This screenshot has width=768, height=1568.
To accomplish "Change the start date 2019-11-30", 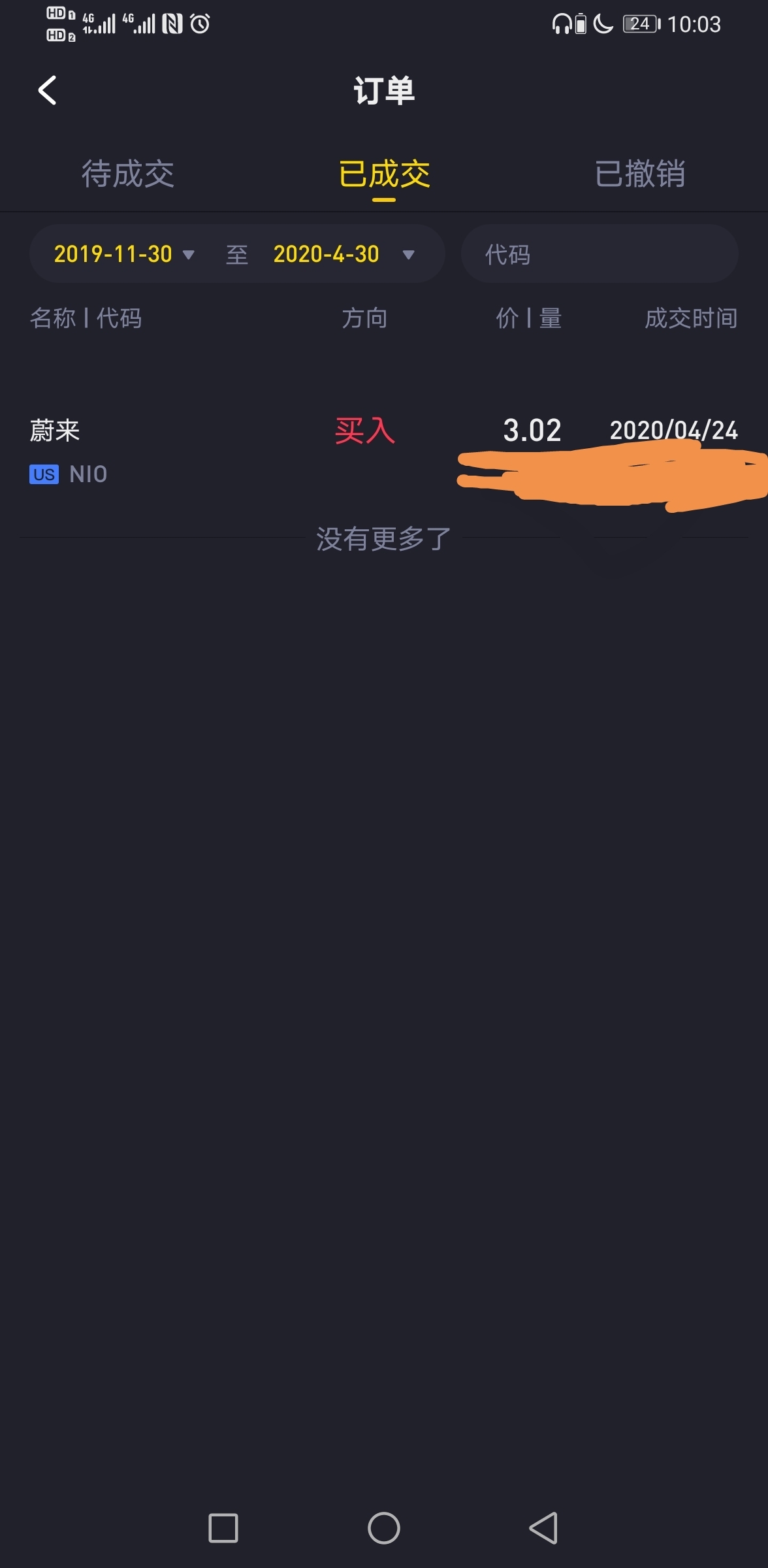I will pos(124,254).
